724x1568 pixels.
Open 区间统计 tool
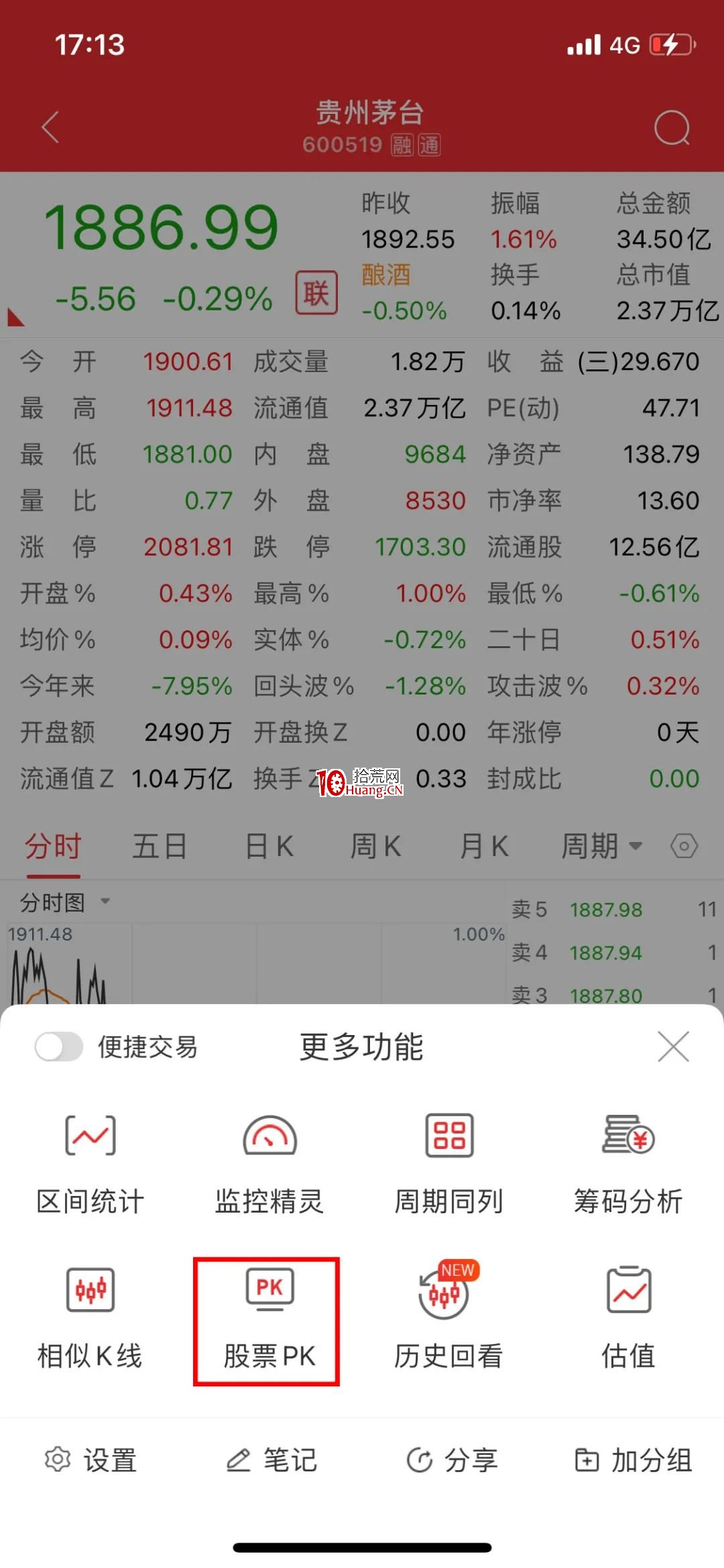click(90, 1164)
